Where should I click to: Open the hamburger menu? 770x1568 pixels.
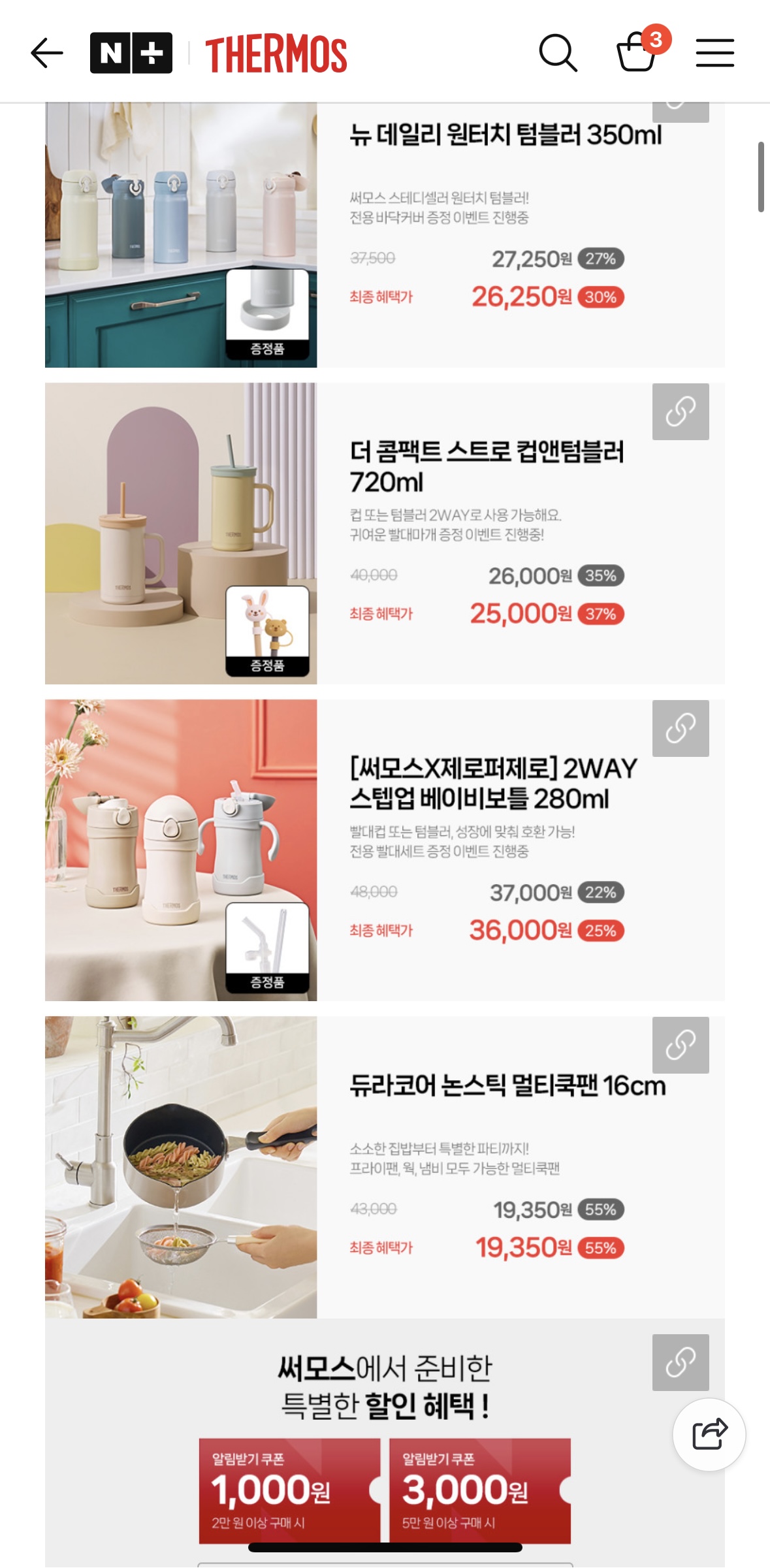pyautogui.click(x=714, y=53)
